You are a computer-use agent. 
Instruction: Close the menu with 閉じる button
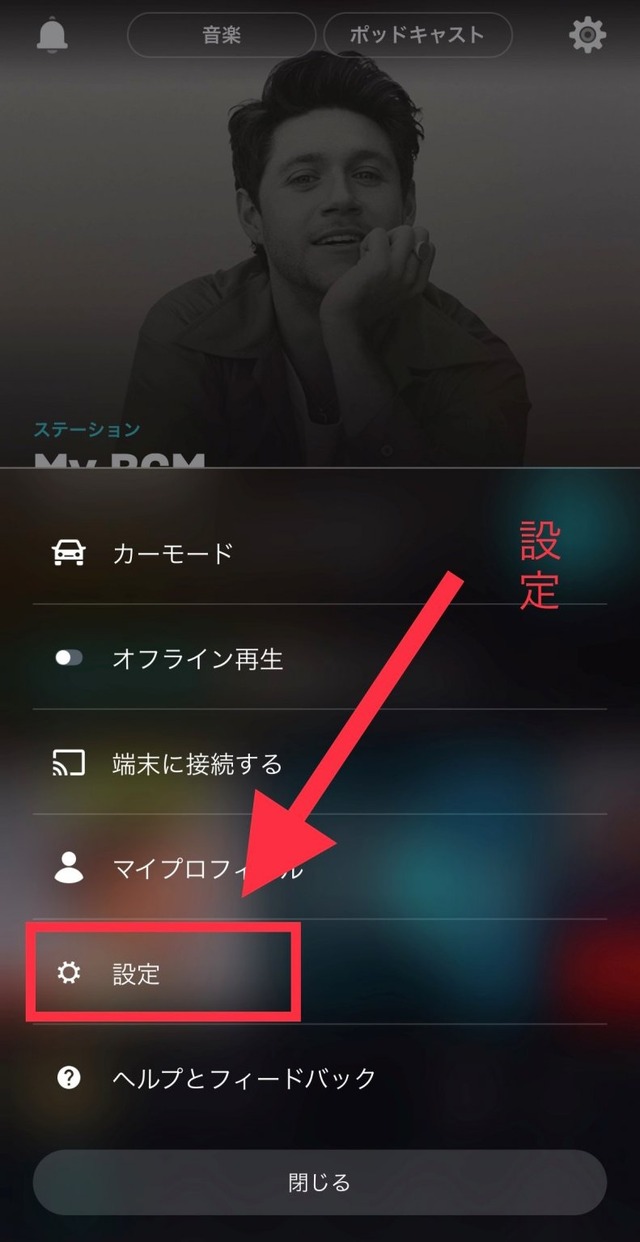[x=320, y=1183]
